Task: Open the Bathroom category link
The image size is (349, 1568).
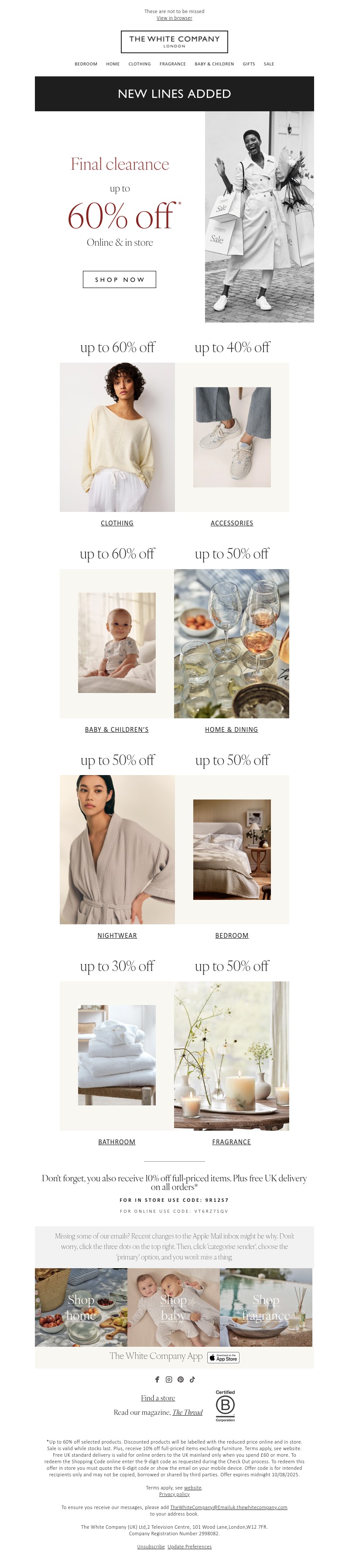Action: (x=117, y=1142)
